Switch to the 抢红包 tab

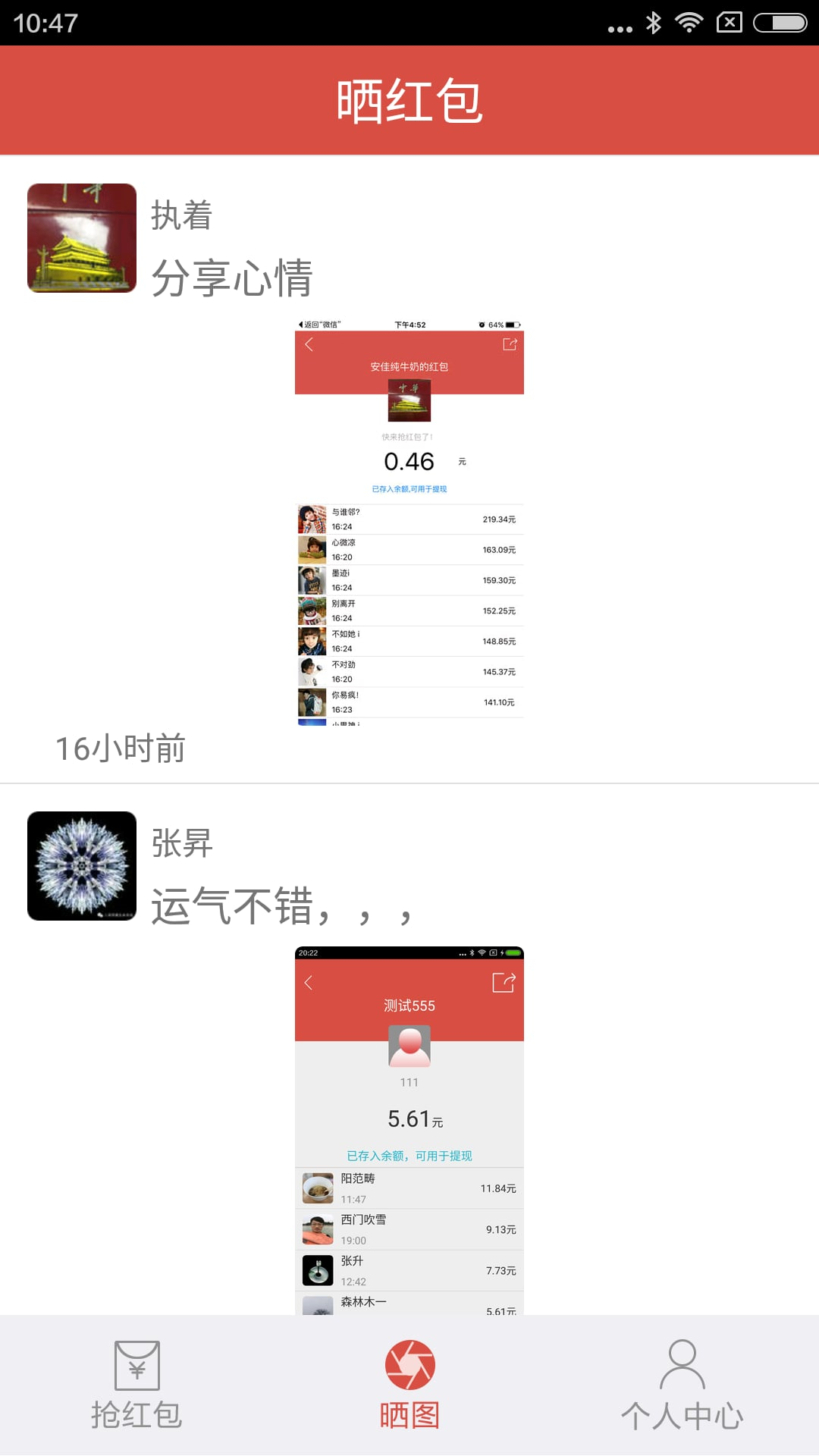[x=136, y=1385]
